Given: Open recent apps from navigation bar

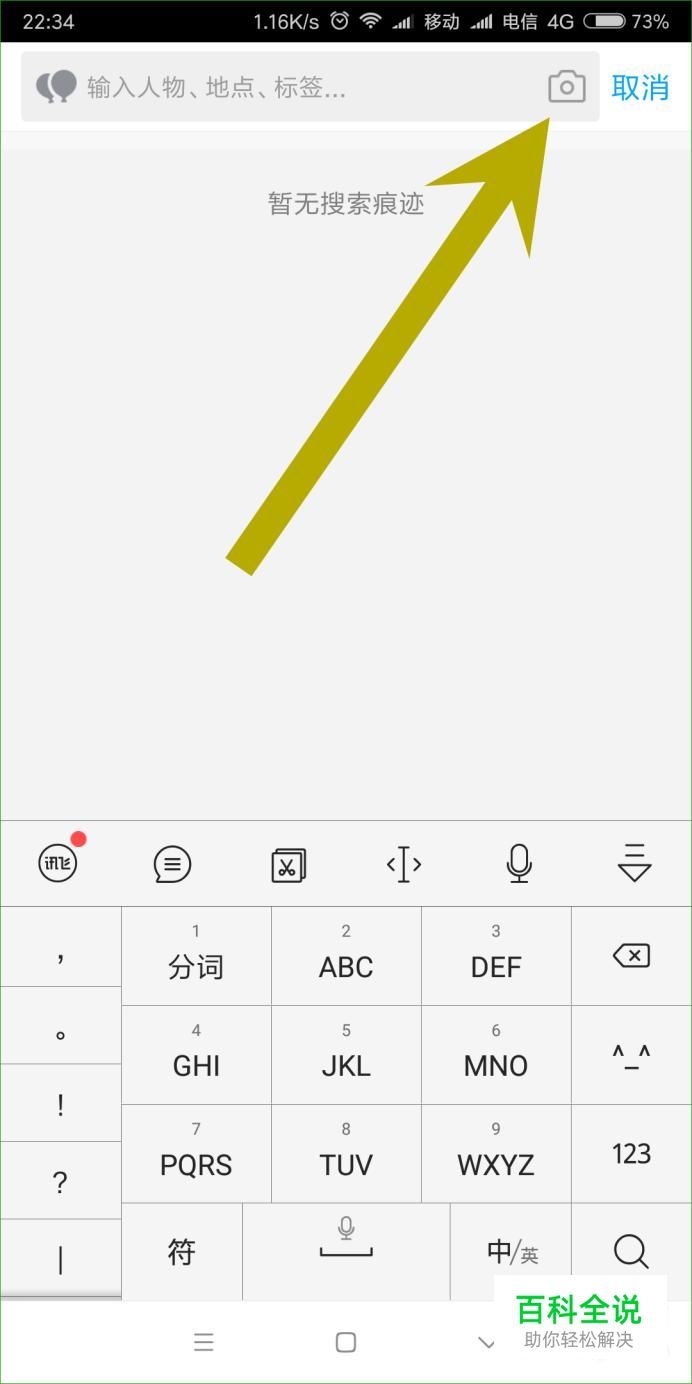Looking at the screenshot, I should coord(204,1342).
